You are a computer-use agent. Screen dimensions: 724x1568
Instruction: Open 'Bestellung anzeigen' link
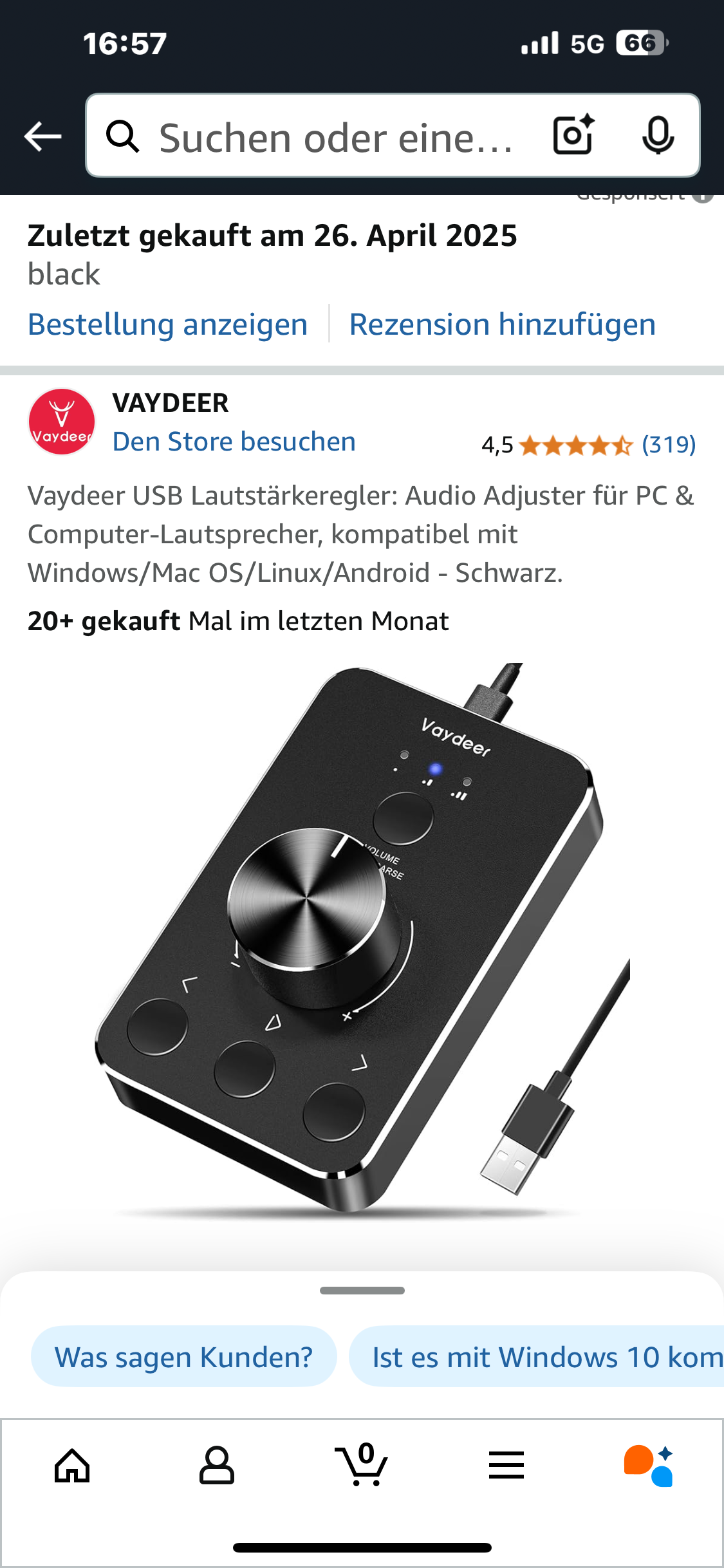click(168, 324)
